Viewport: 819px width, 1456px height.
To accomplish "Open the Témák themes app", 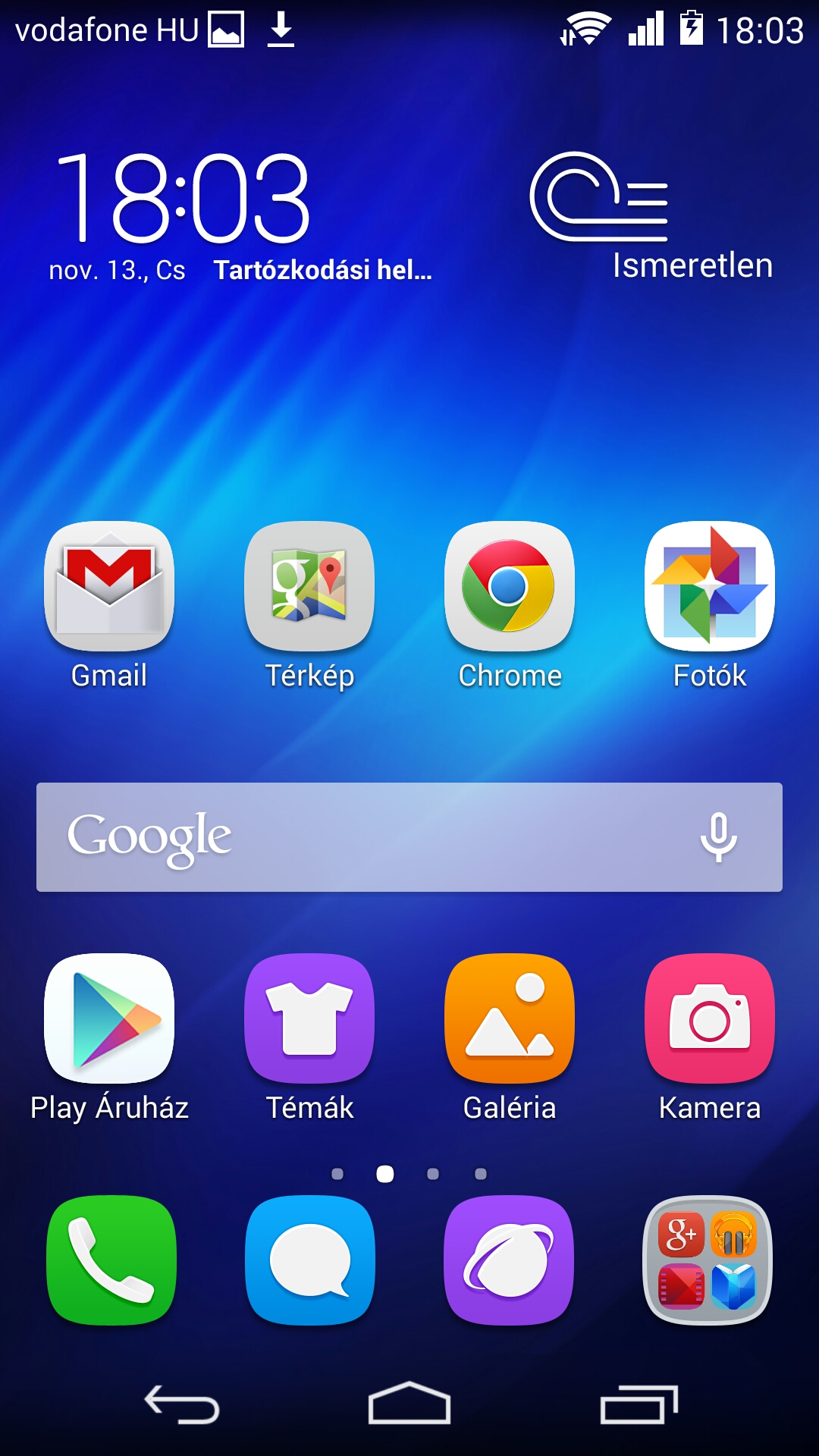I will (309, 1018).
